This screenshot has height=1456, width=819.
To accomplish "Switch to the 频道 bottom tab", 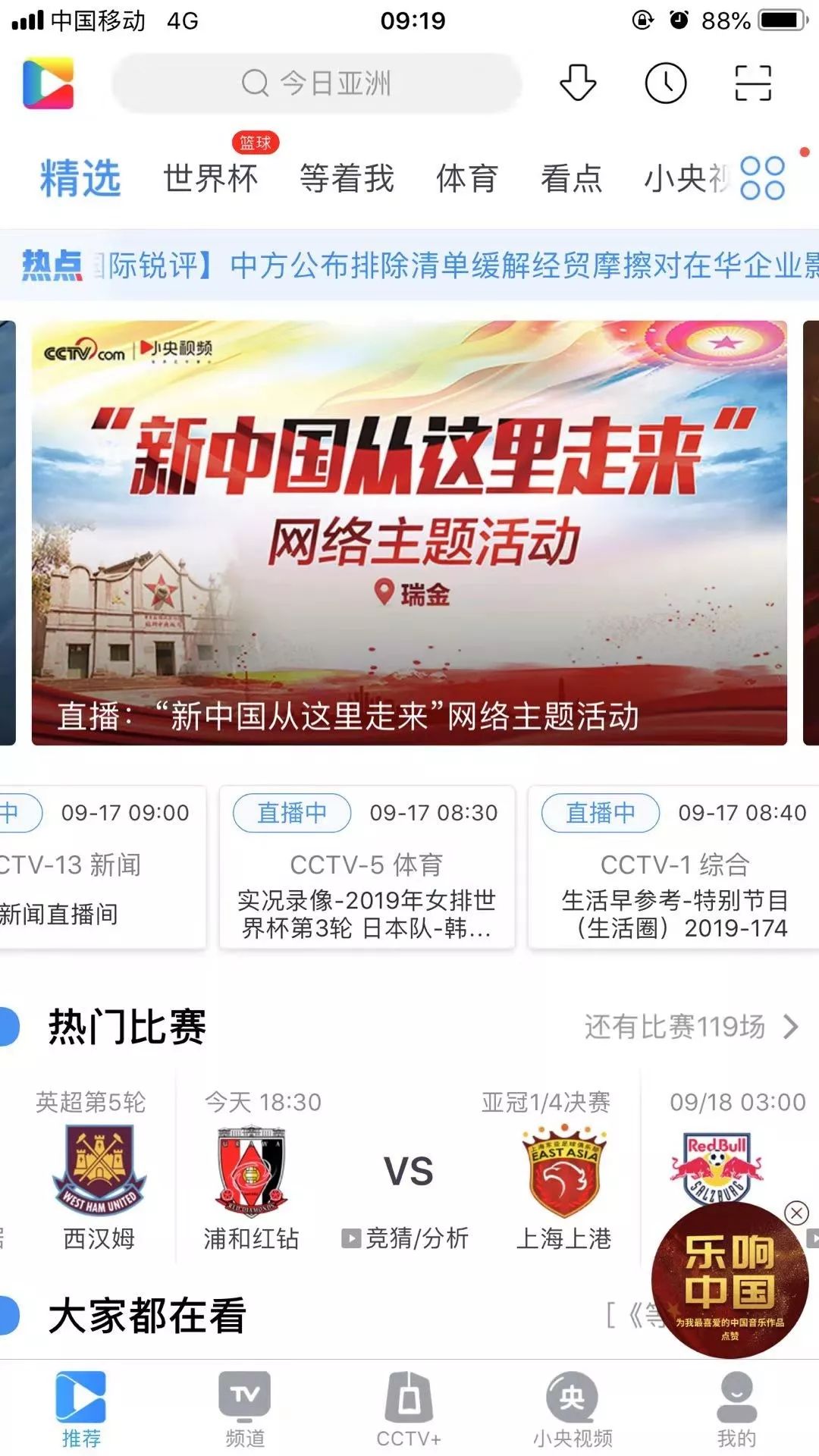I will [245, 1409].
